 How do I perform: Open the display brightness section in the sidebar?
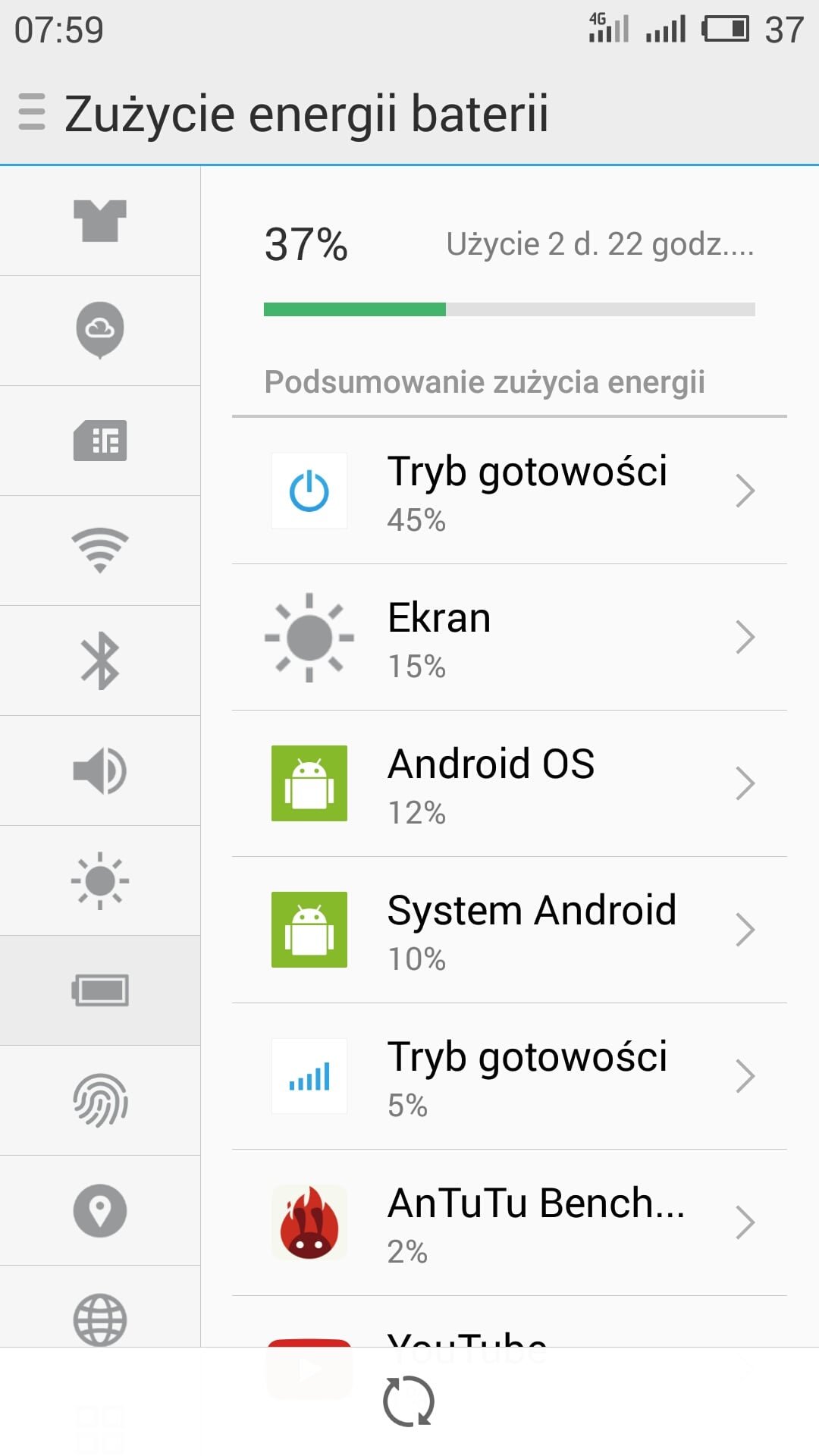[x=100, y=880]
